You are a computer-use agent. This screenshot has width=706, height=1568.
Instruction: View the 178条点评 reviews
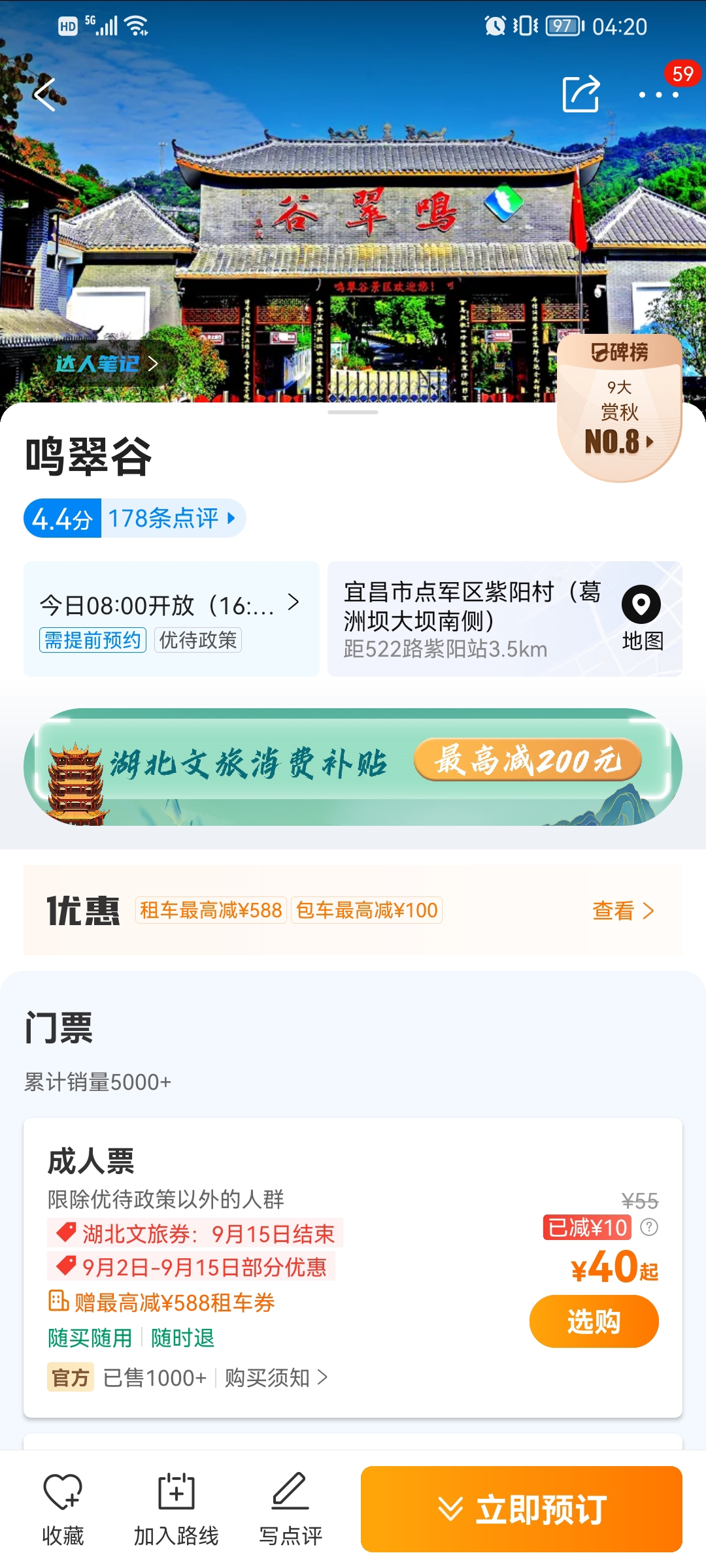click(171, 519)
